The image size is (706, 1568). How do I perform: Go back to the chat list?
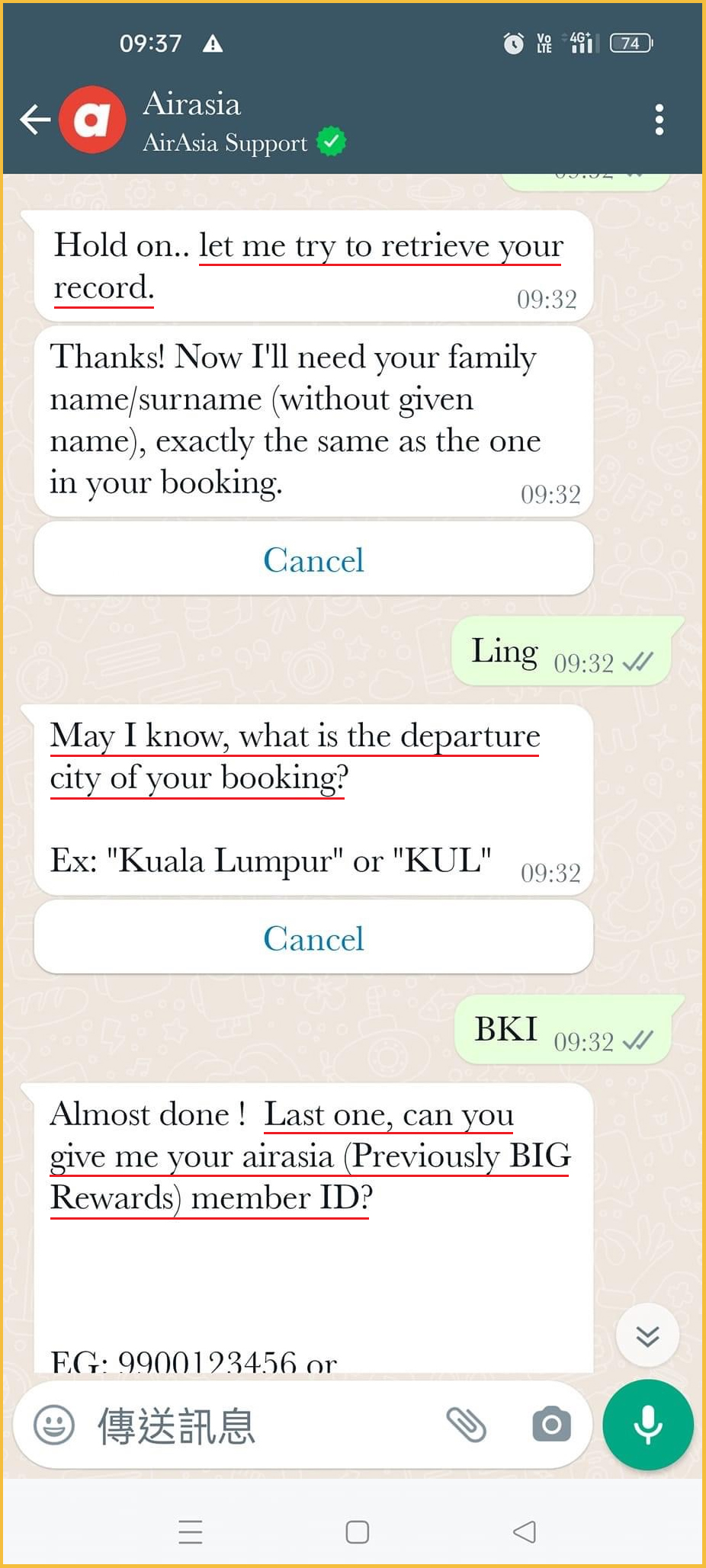(34, 120)
